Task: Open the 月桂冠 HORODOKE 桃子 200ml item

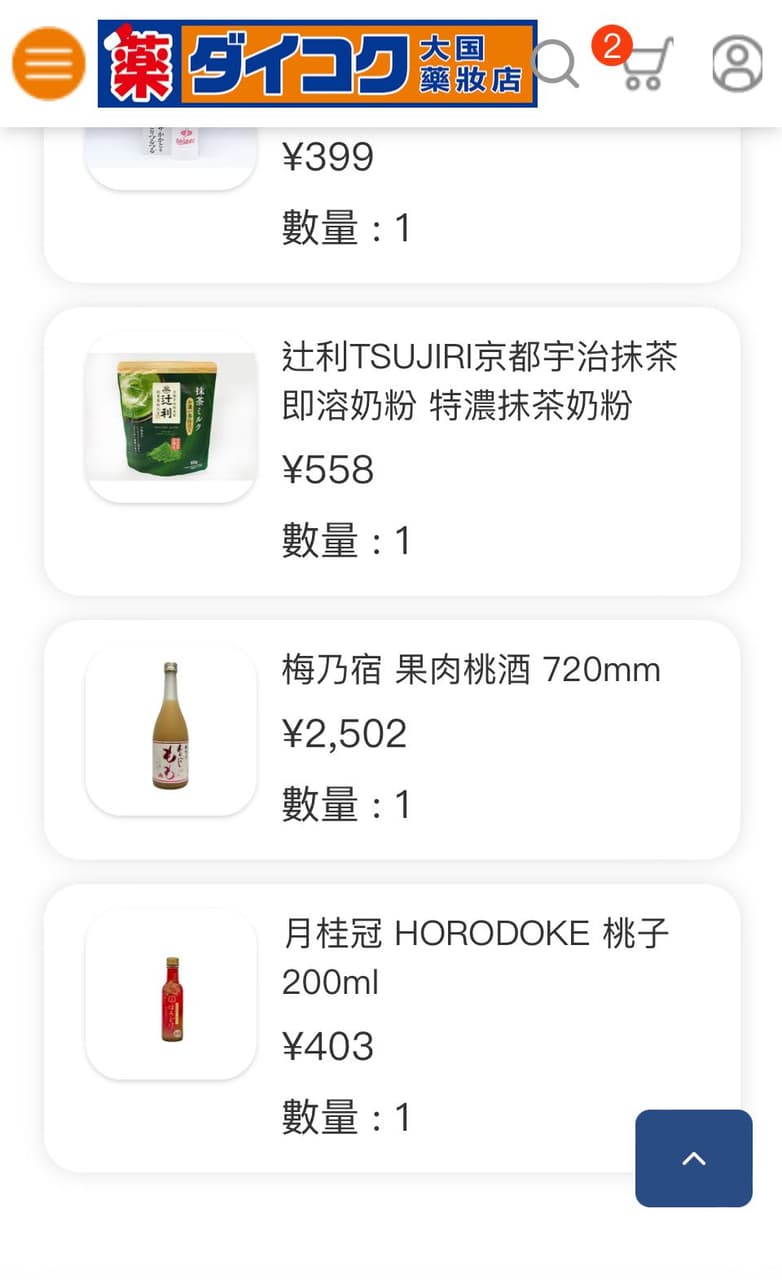Action: click(392, 1027)
